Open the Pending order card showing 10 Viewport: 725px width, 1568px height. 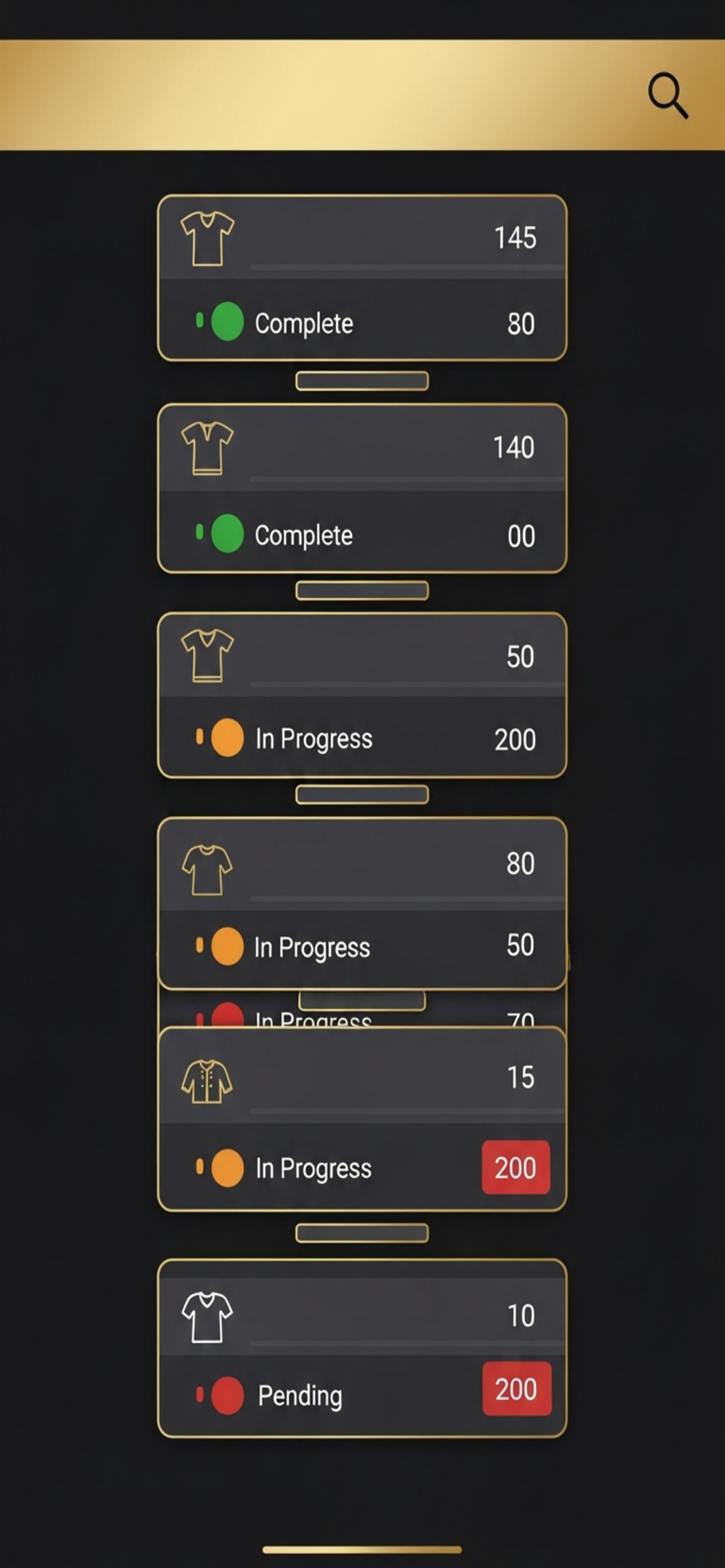[361, 1348]
